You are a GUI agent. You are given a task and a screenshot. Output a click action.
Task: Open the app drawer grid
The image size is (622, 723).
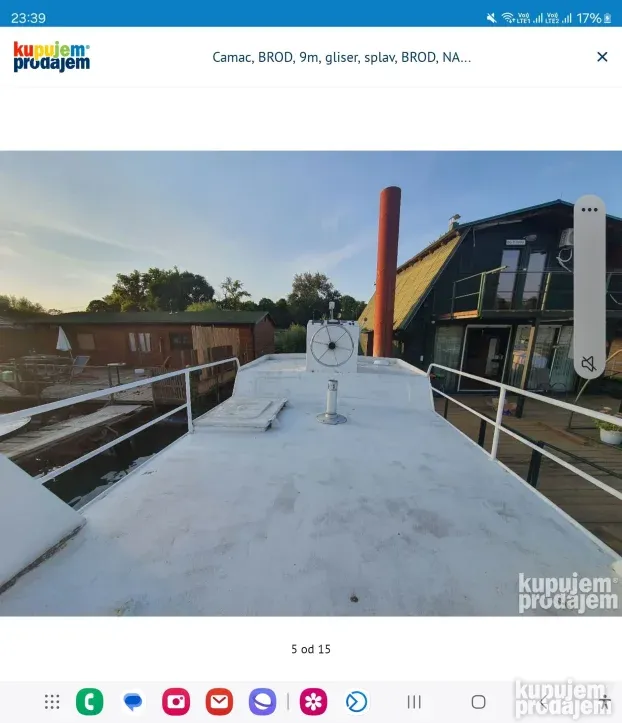(x=52, y=702)
